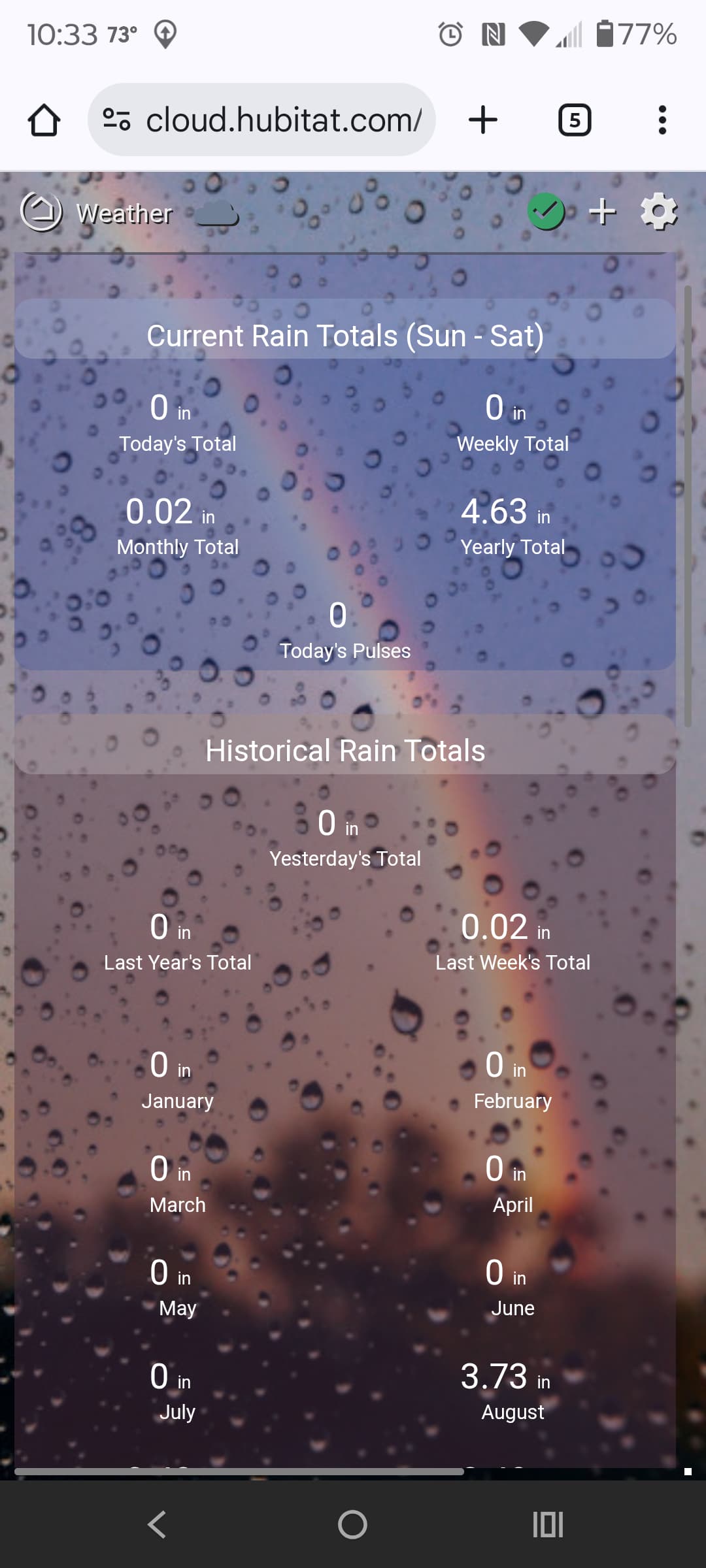
Task: Open the tab switcher showing 5 tabs
Action: pos(575,120)
